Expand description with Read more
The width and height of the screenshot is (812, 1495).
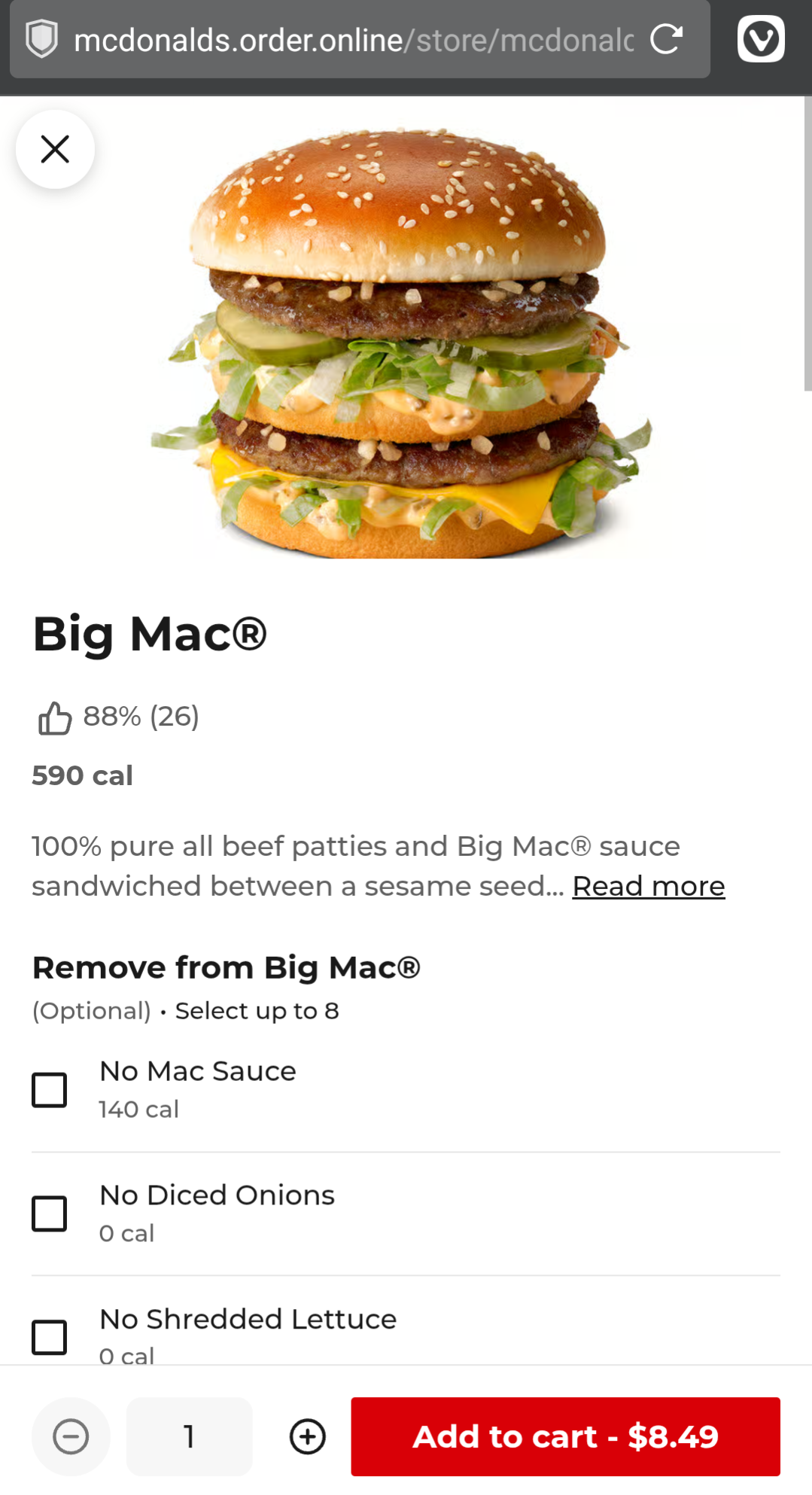[648, 886]
